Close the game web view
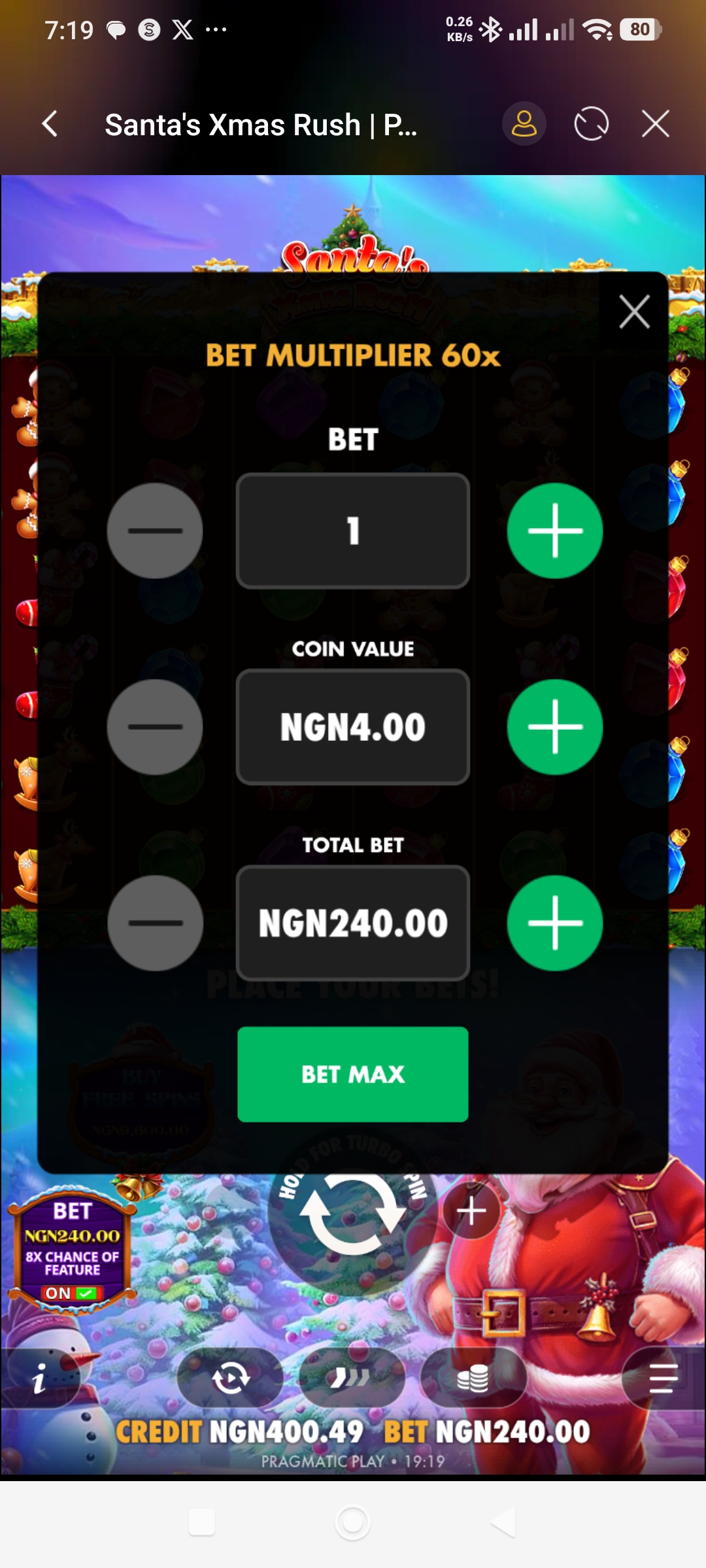Viewport: 706px width, 1568px height. click(655, 124)
